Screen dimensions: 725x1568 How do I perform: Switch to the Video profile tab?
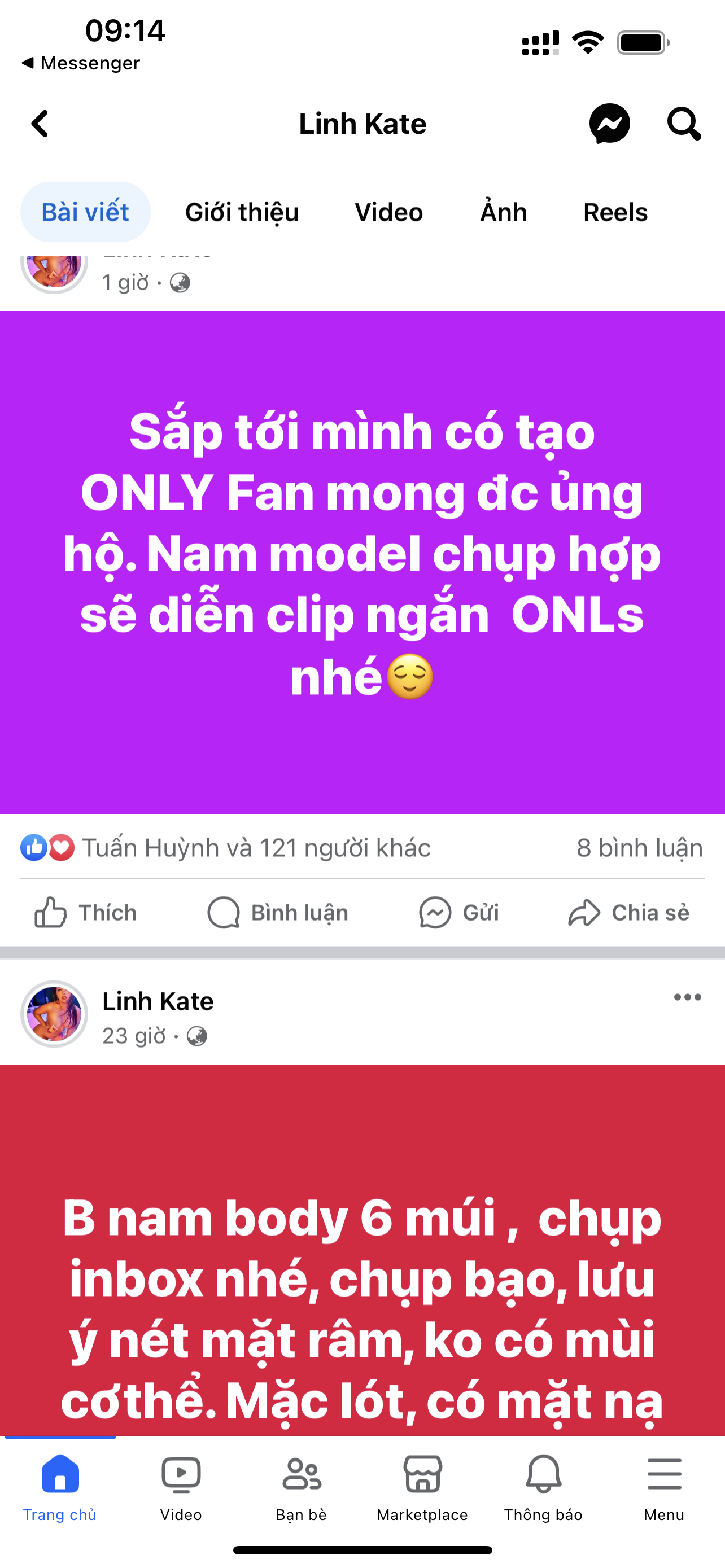(x=388, y=212)
